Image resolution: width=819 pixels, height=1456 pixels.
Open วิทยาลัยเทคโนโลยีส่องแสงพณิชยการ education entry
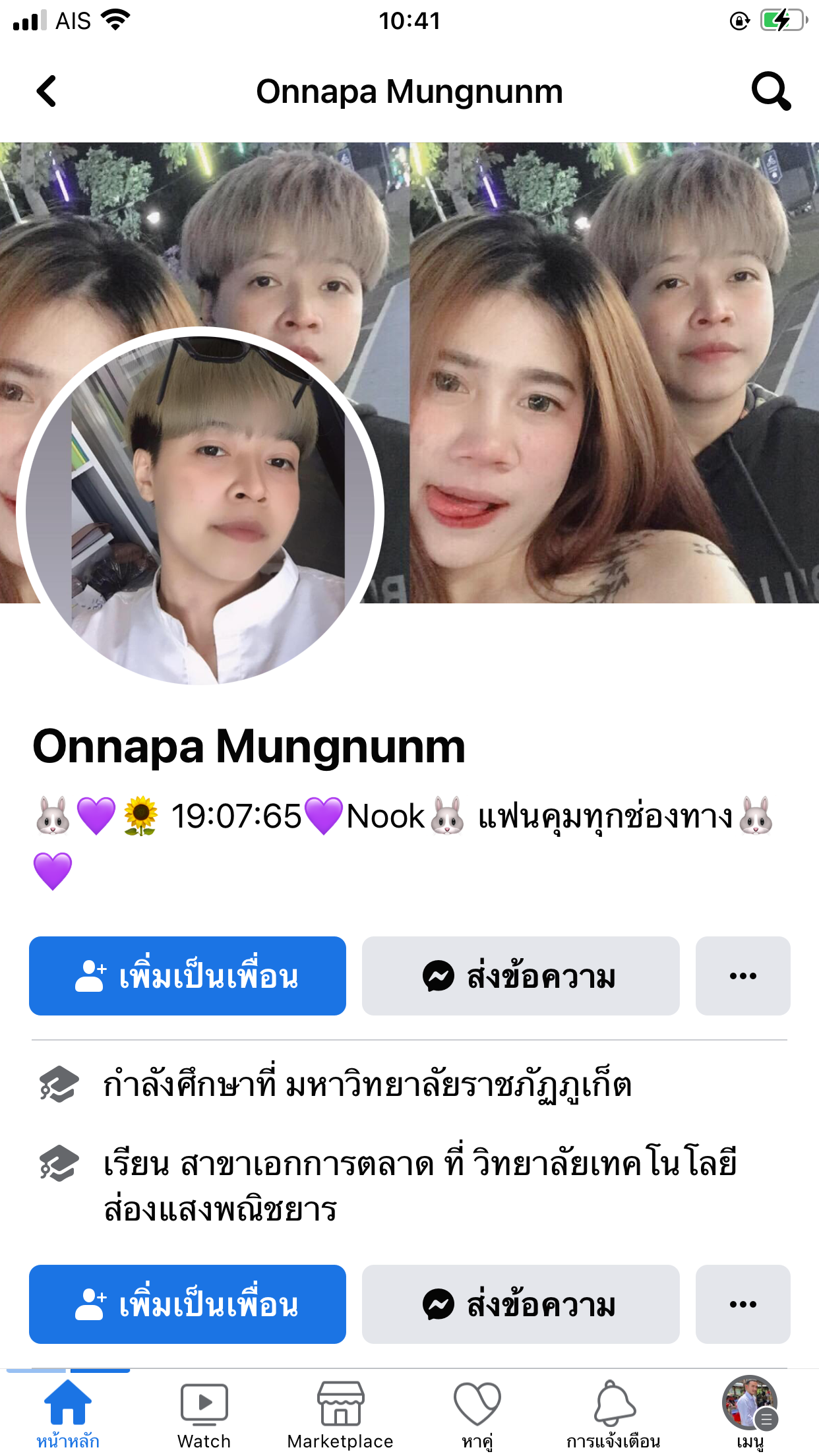(x=419, y=1185)
